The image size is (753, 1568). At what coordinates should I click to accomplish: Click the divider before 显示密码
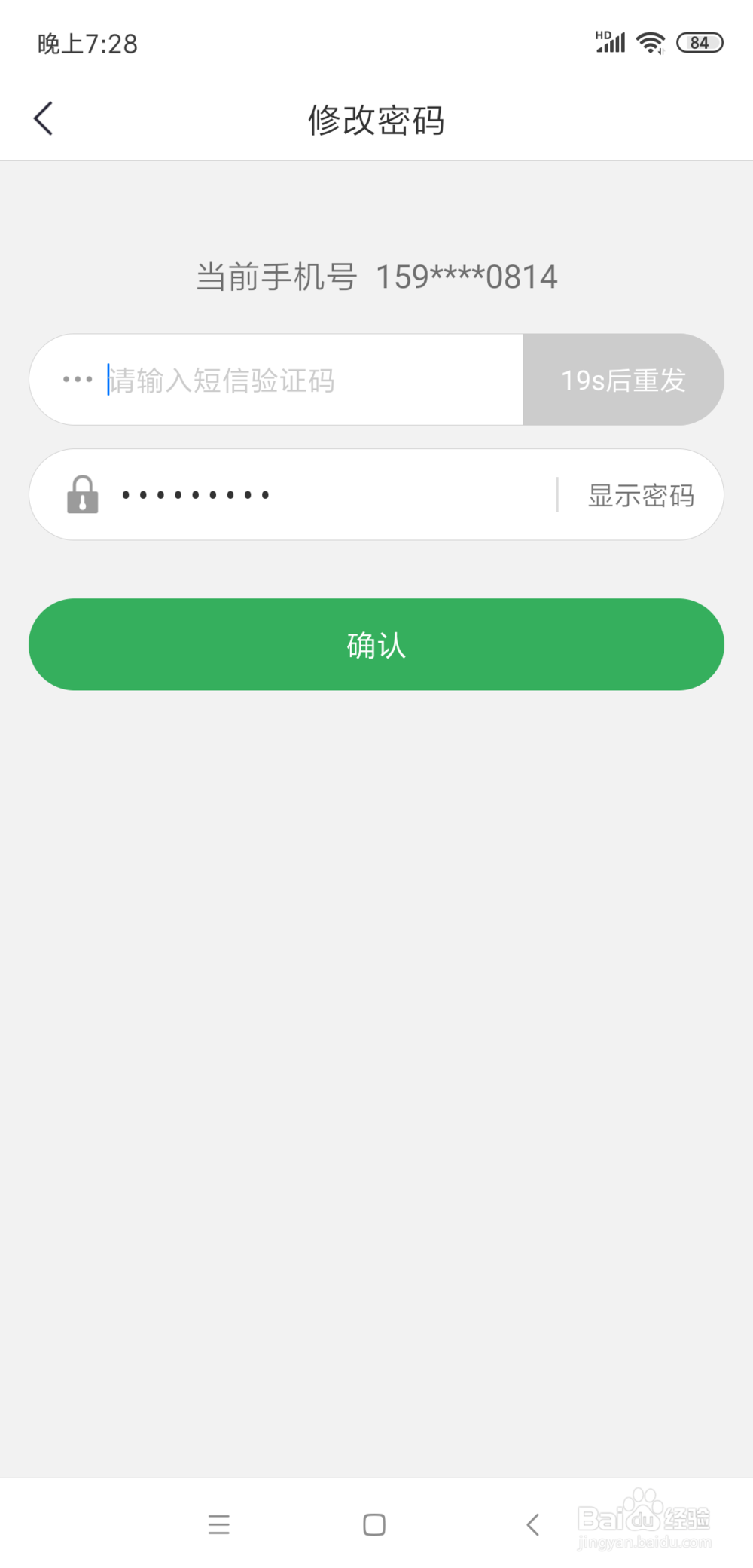pyautogui.click(x=559, y=494)
